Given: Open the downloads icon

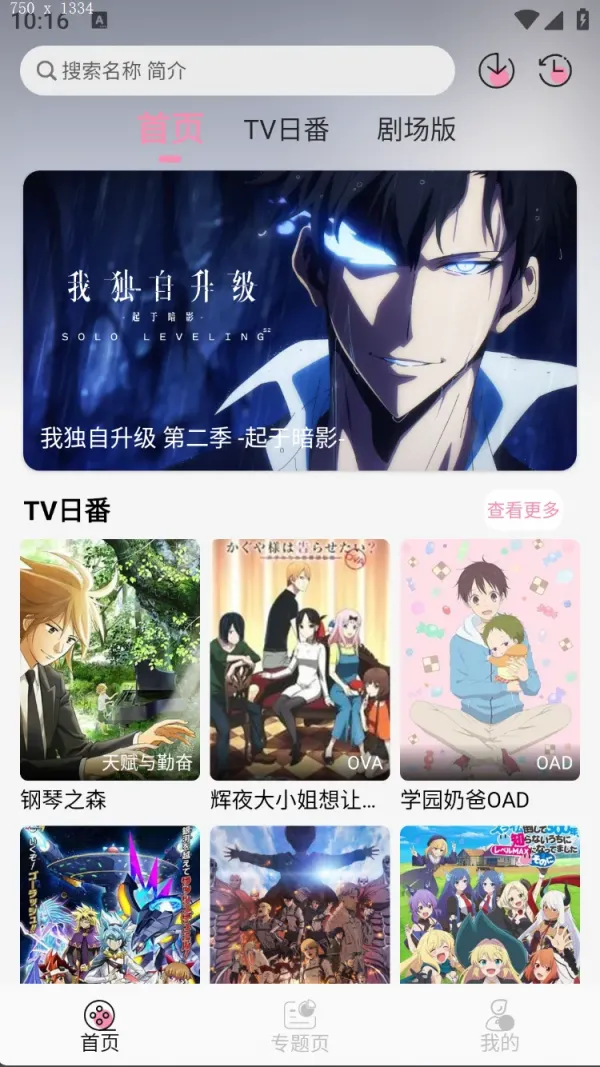Looking at the screenshot, I should click(496, 71).
